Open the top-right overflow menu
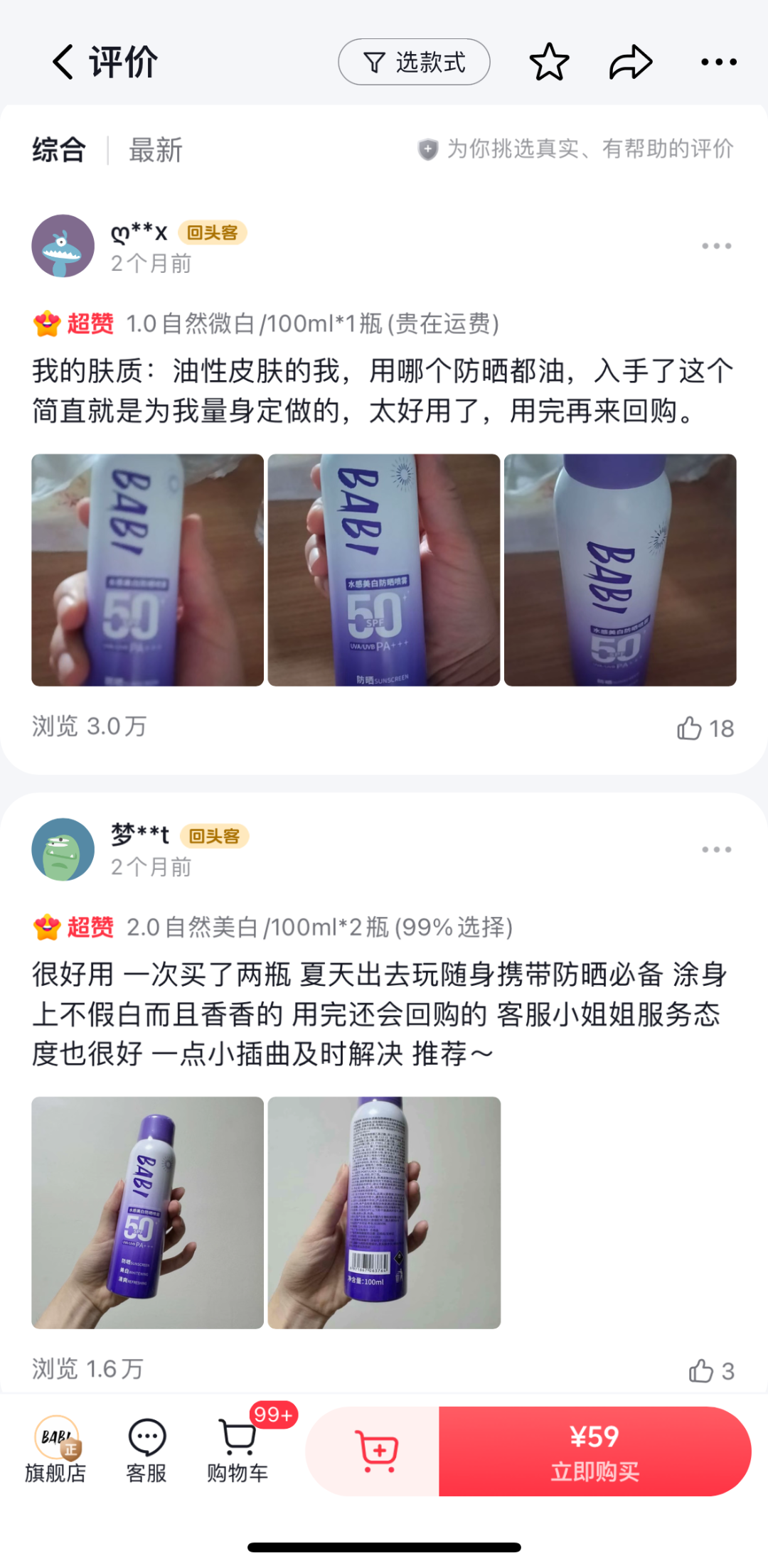The width and height of the screenshot is (768, 1568). pos(718,62)
